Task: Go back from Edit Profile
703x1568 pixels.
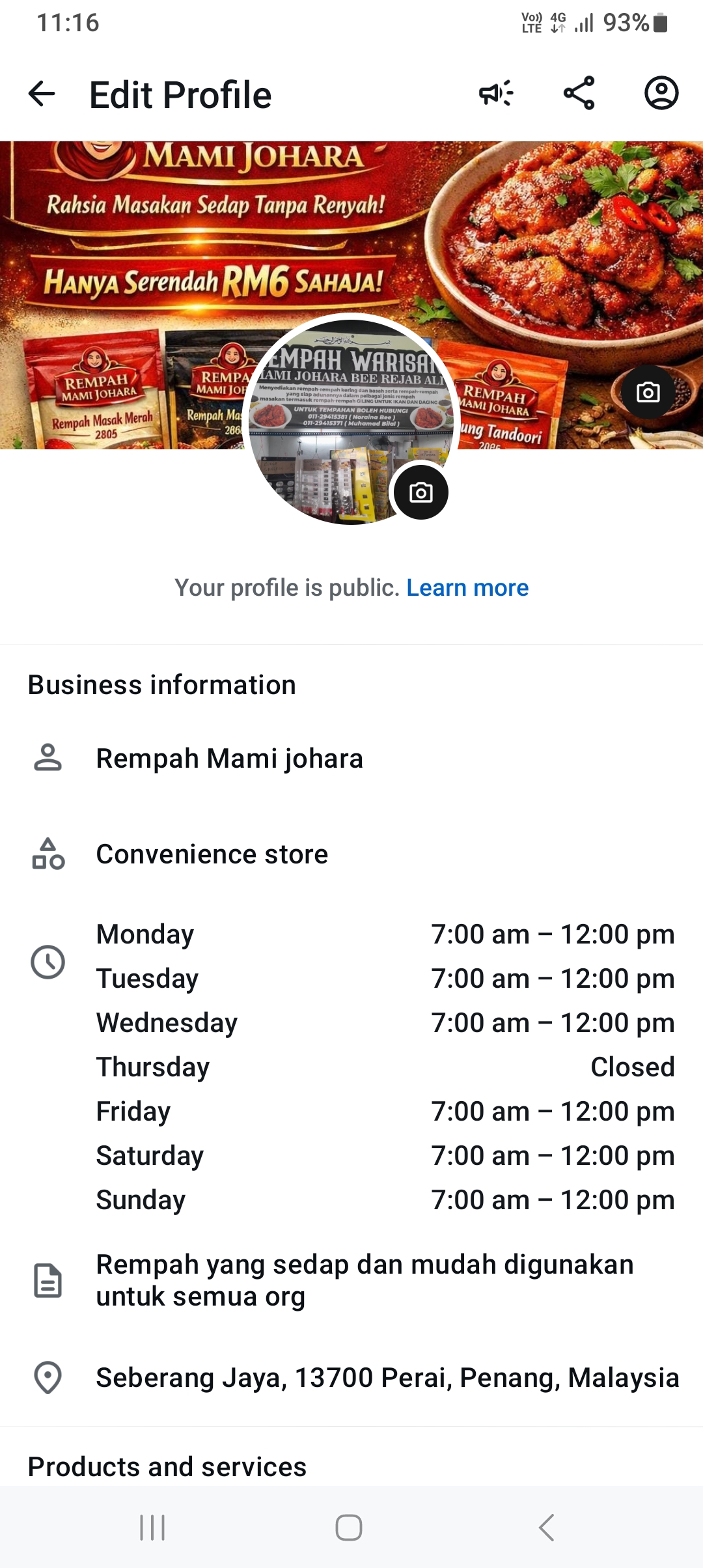Action: coord(42,94)
